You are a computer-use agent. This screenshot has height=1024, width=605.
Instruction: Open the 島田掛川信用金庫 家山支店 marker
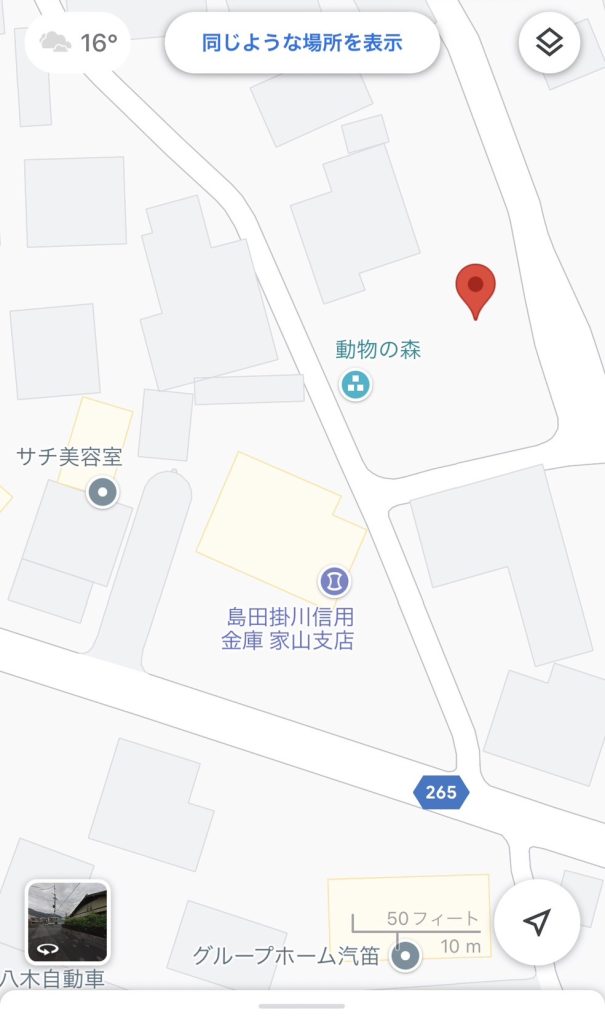tap(333, 580)
